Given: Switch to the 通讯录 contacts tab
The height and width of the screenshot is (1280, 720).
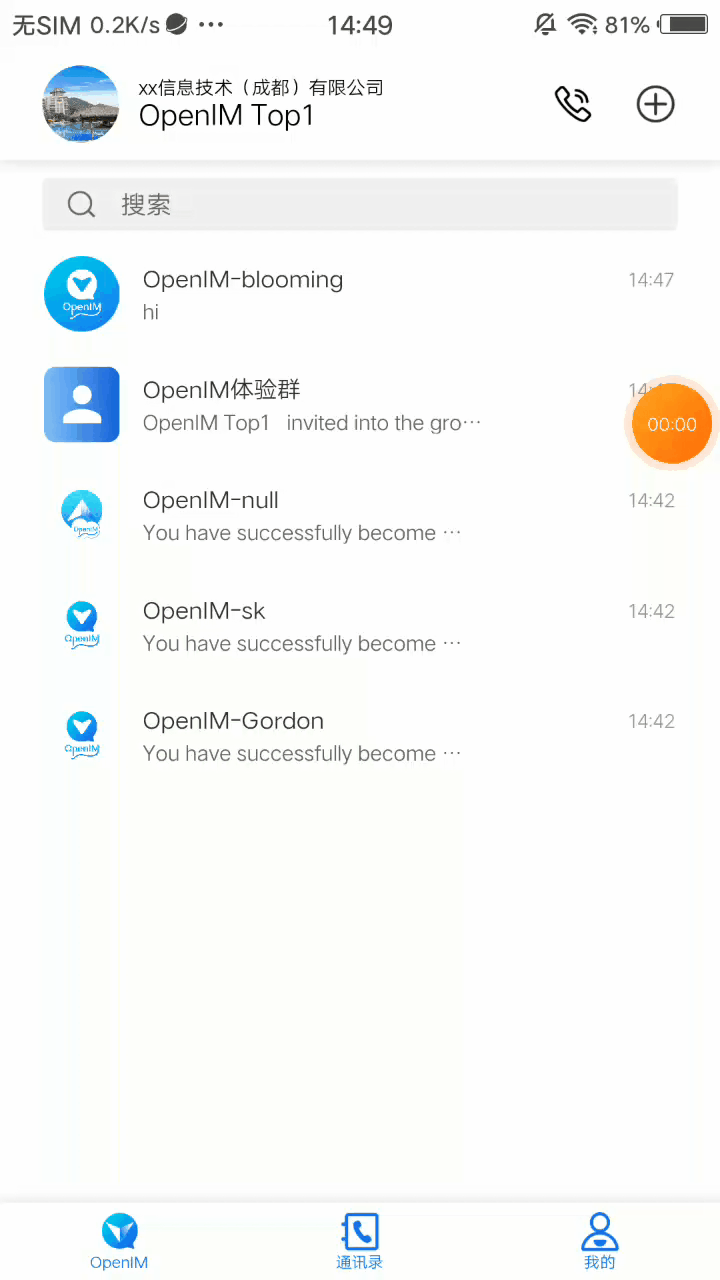Looking at the screenshot, I should pos(360,1241).
